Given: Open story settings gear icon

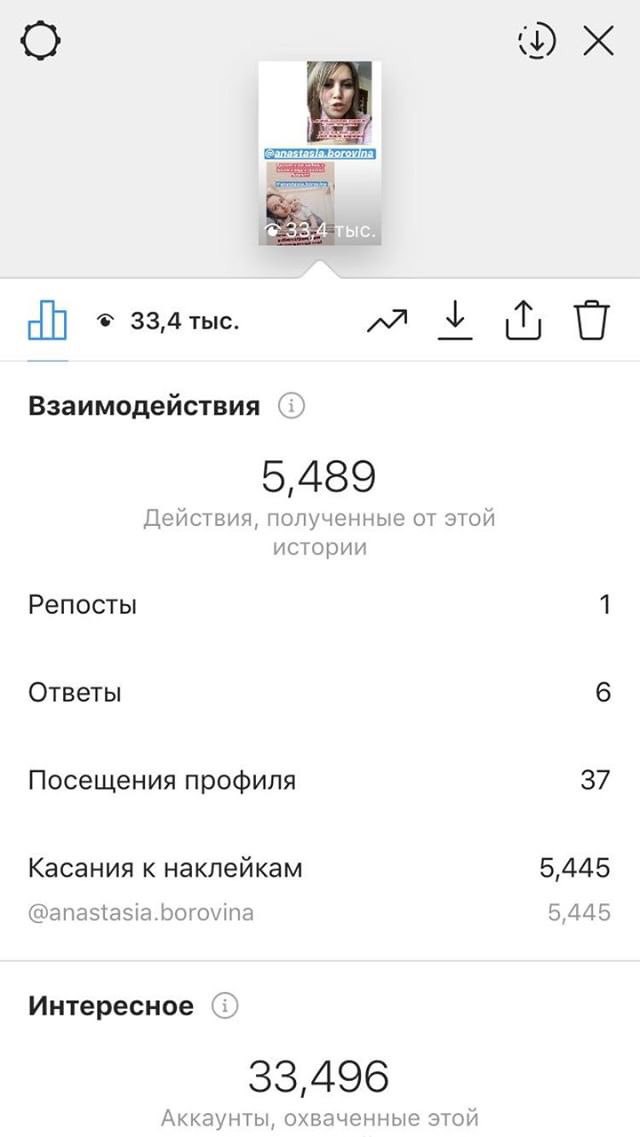Looking at the screenshot, I should 41,41.
